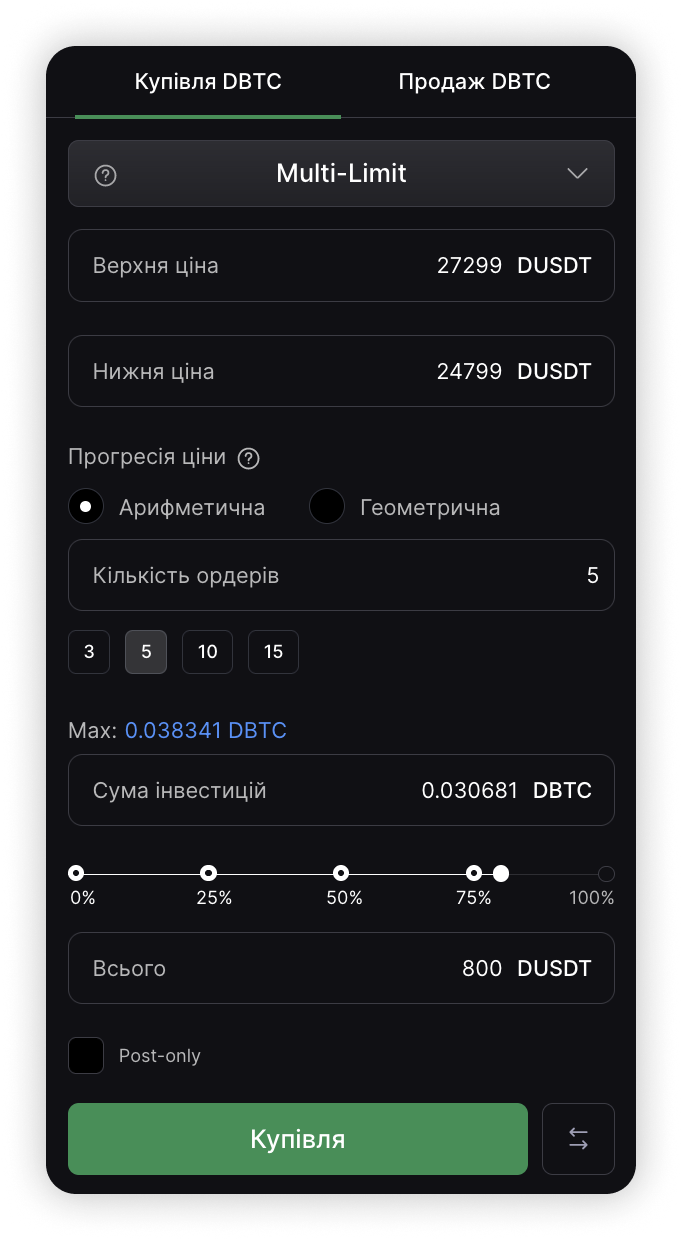682x1240 pixels.
Task: Switch to the Продаж DBTC tab
Action: tap(474, 82)
